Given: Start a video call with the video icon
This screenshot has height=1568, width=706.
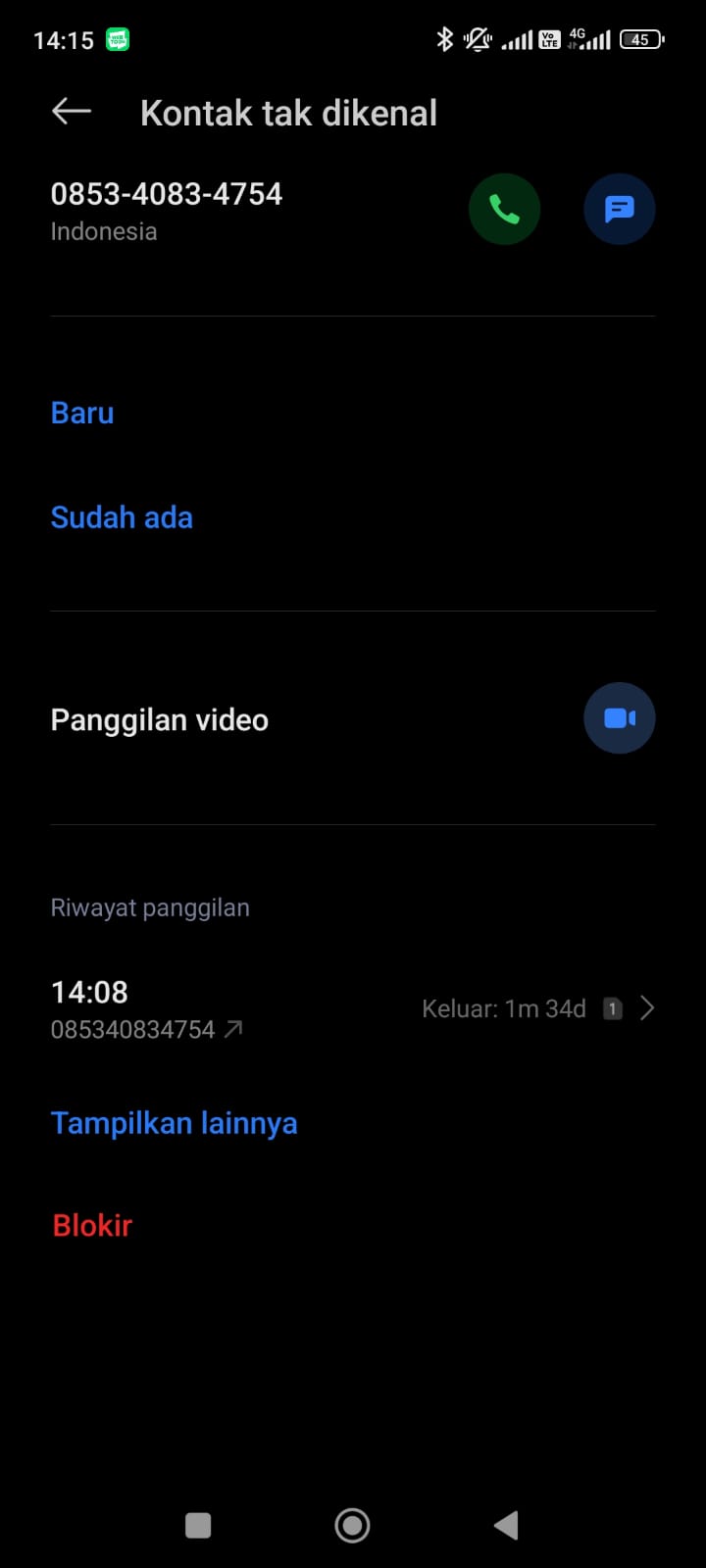Looking at the screenshot, I should [x=619, y=717].
